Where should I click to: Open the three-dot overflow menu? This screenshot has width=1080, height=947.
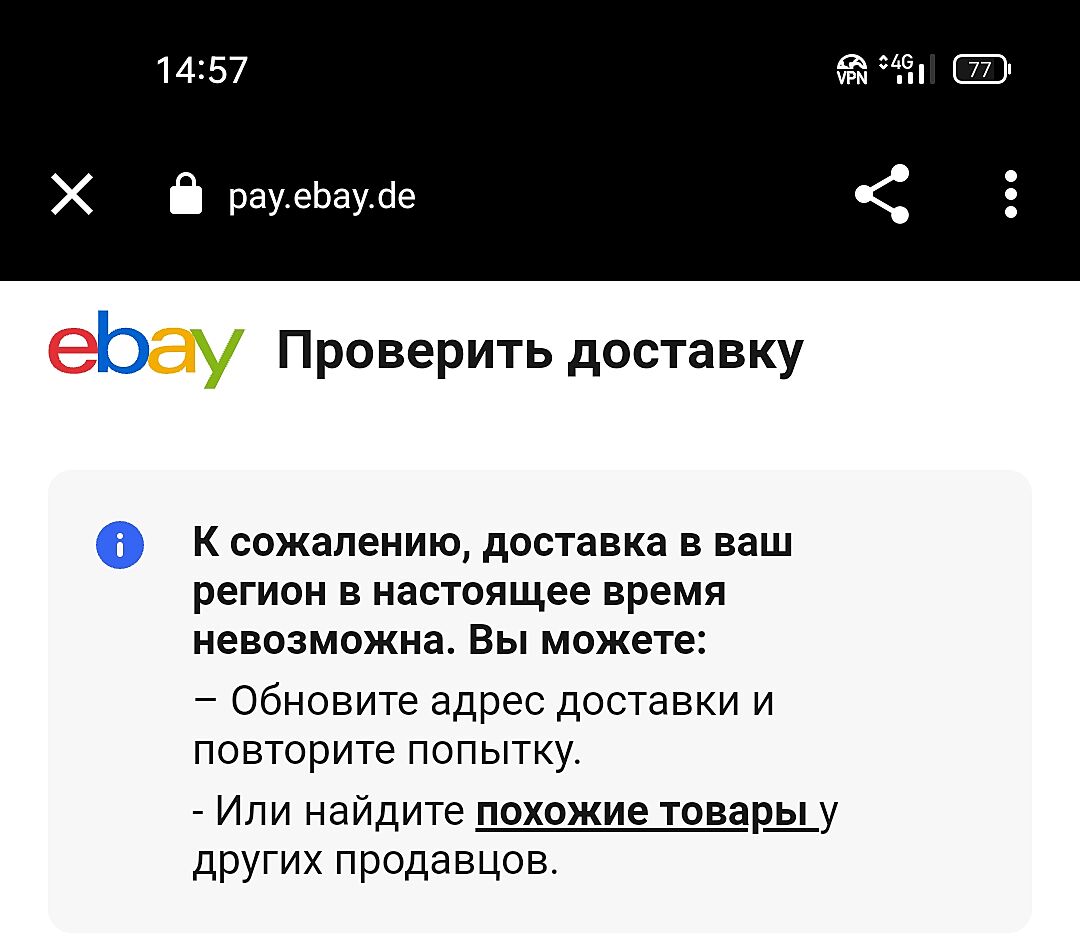(x=1011, y=194)
